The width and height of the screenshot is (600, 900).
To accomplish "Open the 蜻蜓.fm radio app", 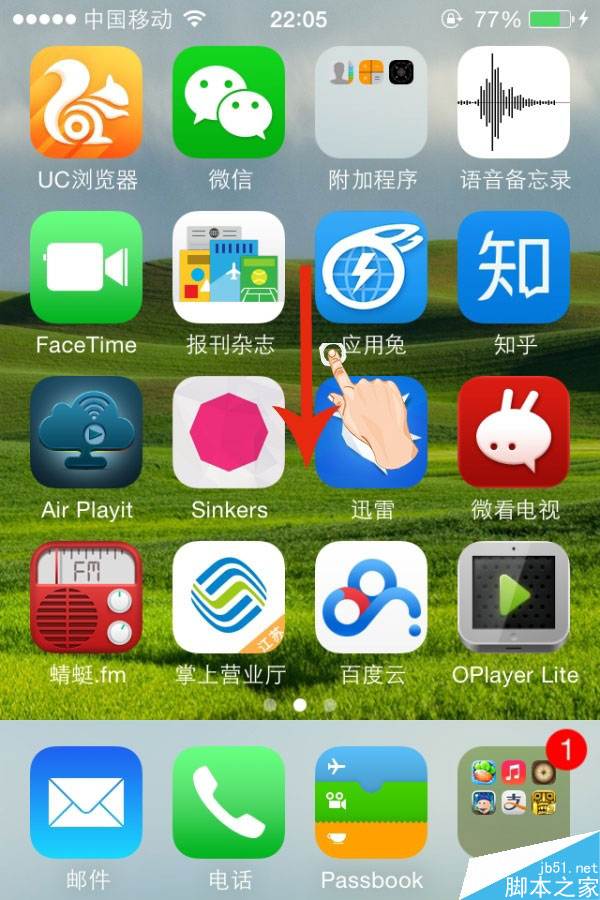I will pyautogui.click(x=86, y=597).
